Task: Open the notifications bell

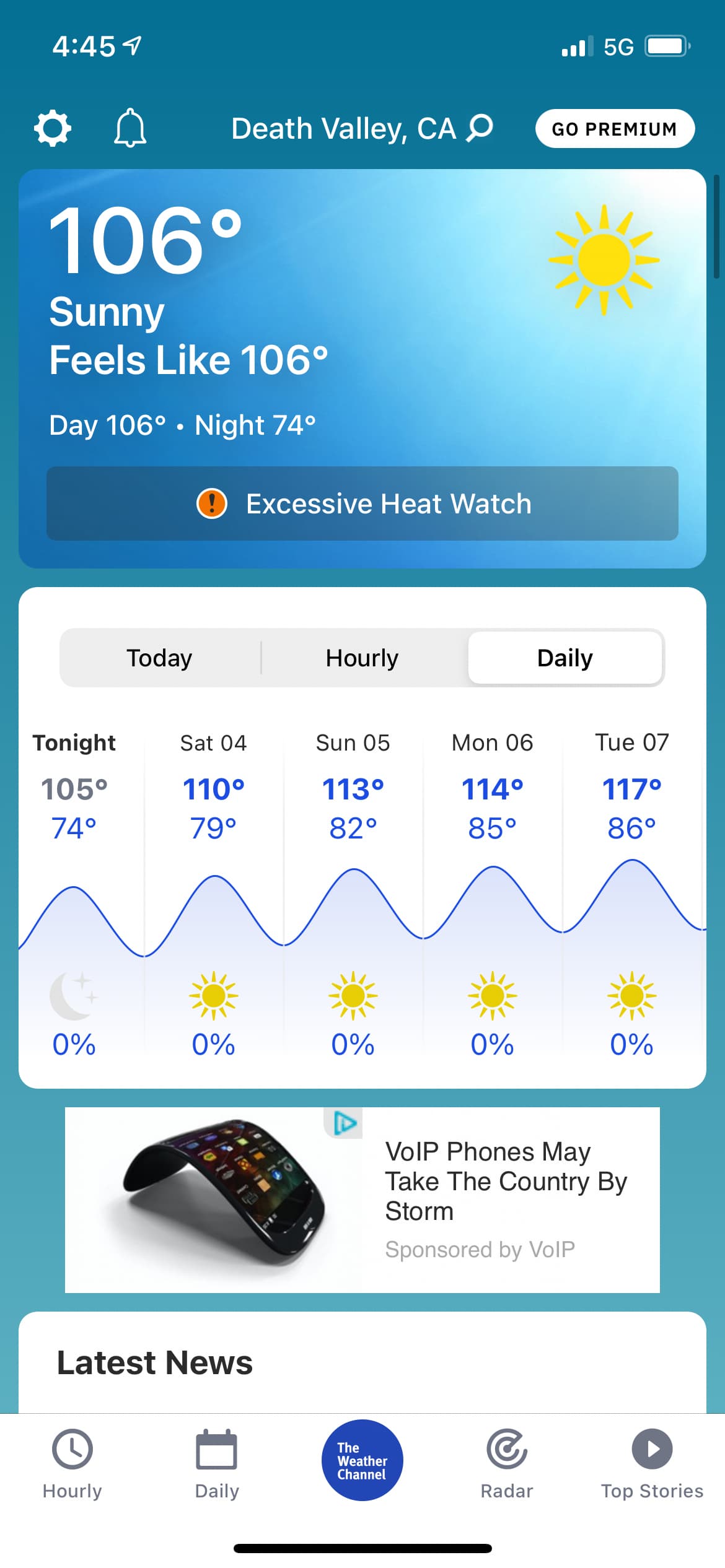Action: tap(130, 128)
